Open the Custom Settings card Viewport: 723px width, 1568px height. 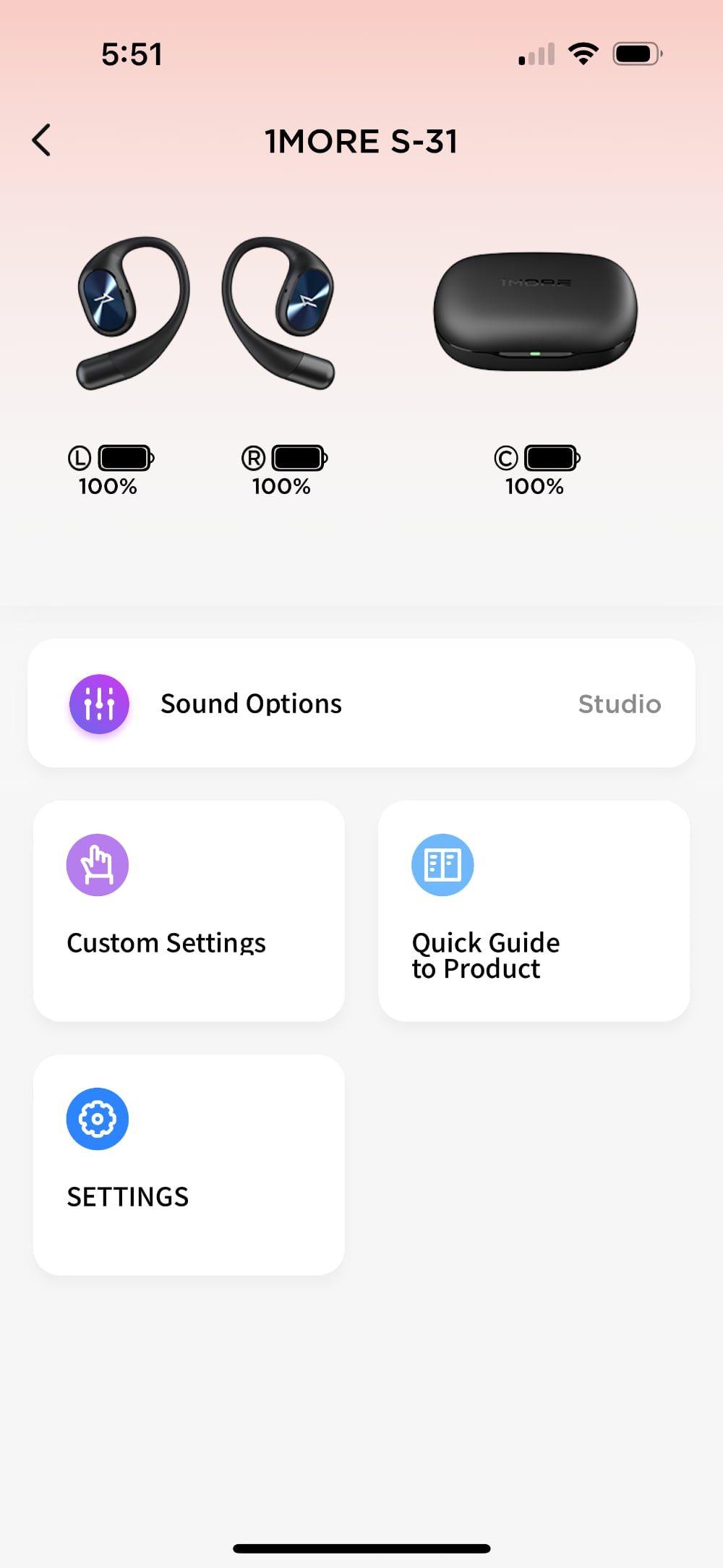point(189,910)
